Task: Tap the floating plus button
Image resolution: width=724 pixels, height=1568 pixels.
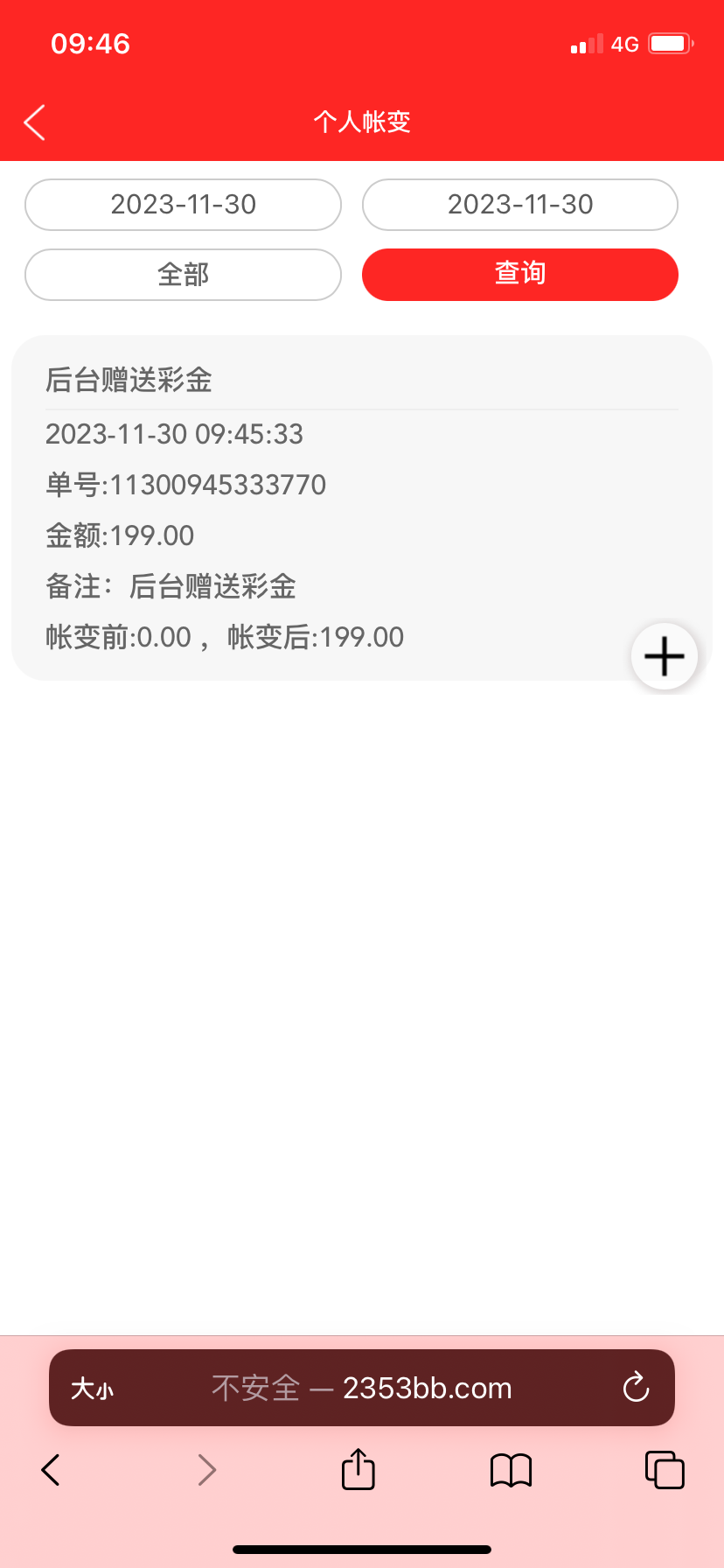Action: 665,656
